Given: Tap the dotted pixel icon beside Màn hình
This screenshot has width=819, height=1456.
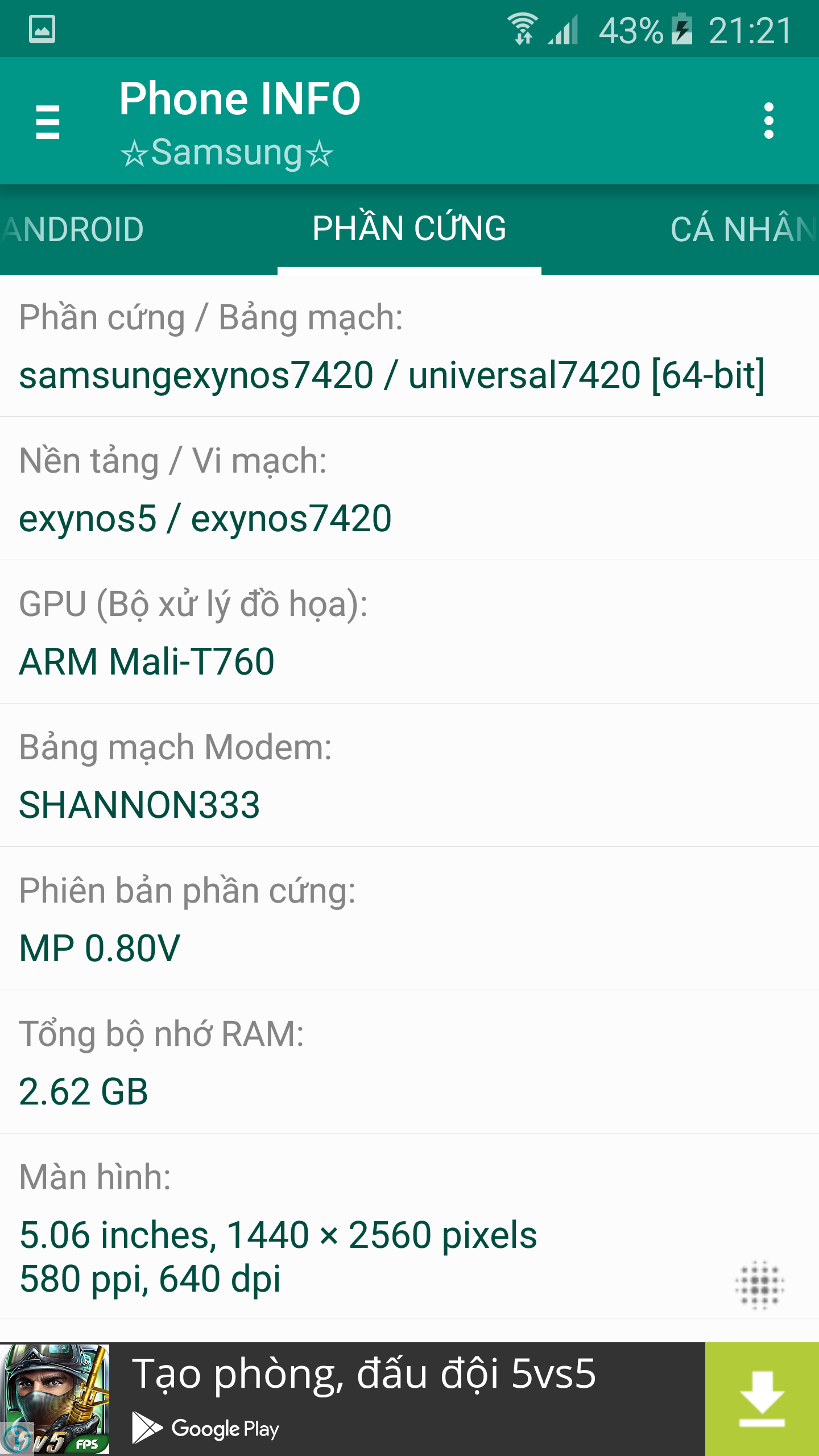Looking at the screenshot, I should click(x=760, y=1284).
